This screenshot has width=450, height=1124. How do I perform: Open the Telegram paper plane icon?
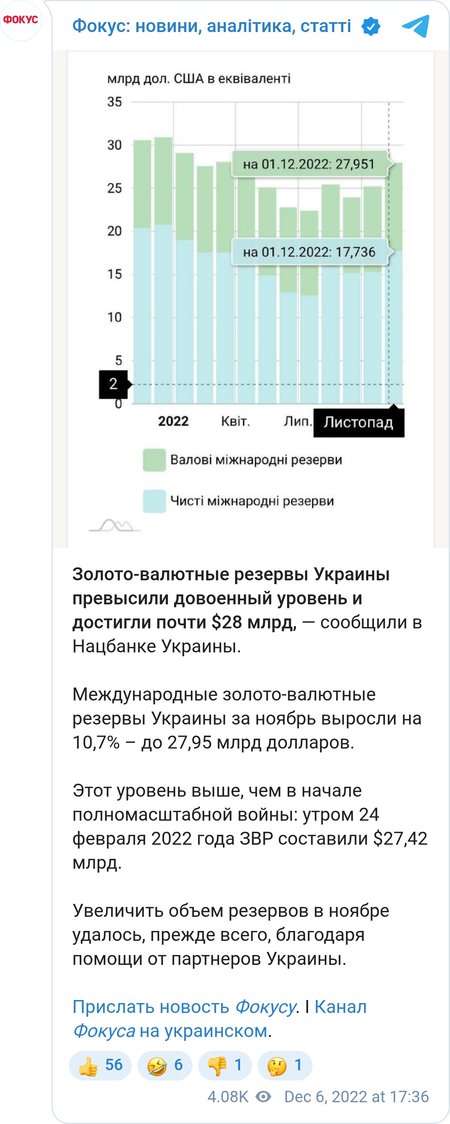point(416,27)
